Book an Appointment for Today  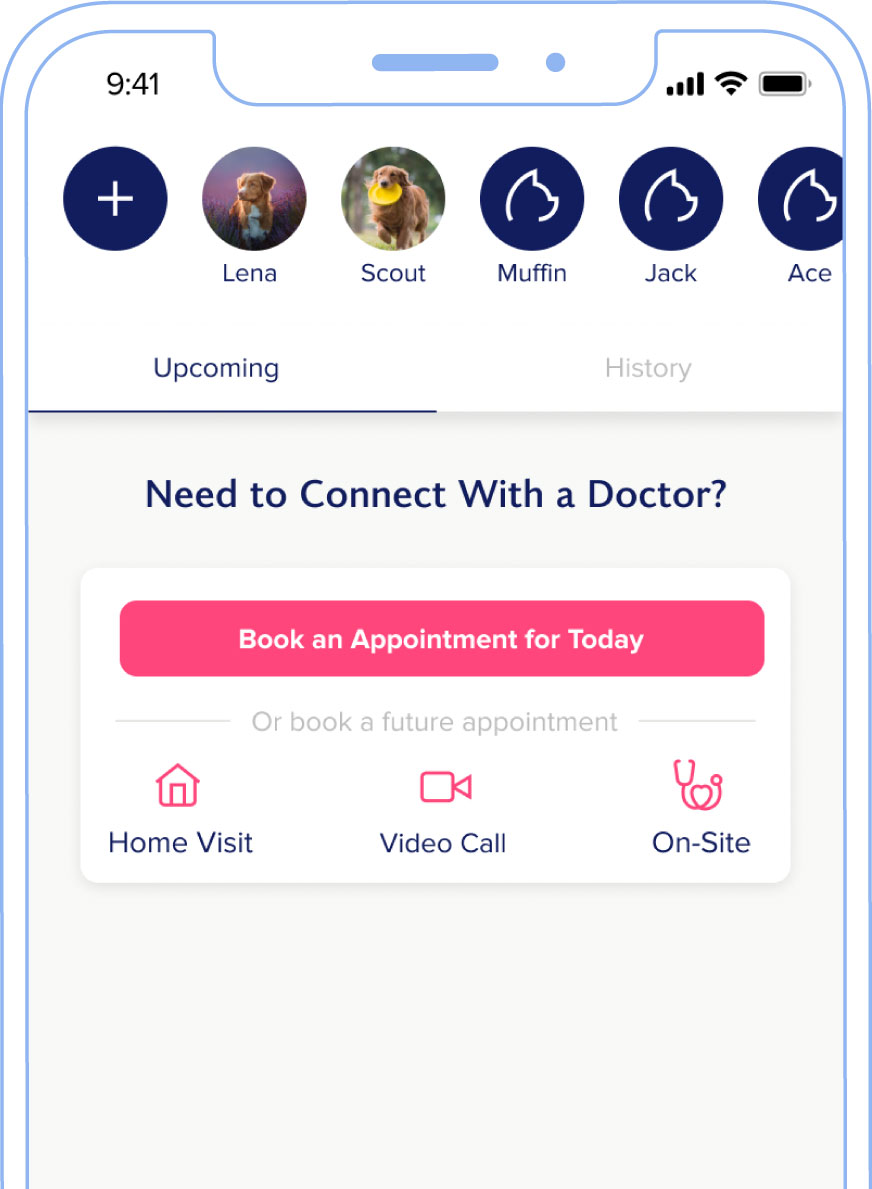(441, 638)
